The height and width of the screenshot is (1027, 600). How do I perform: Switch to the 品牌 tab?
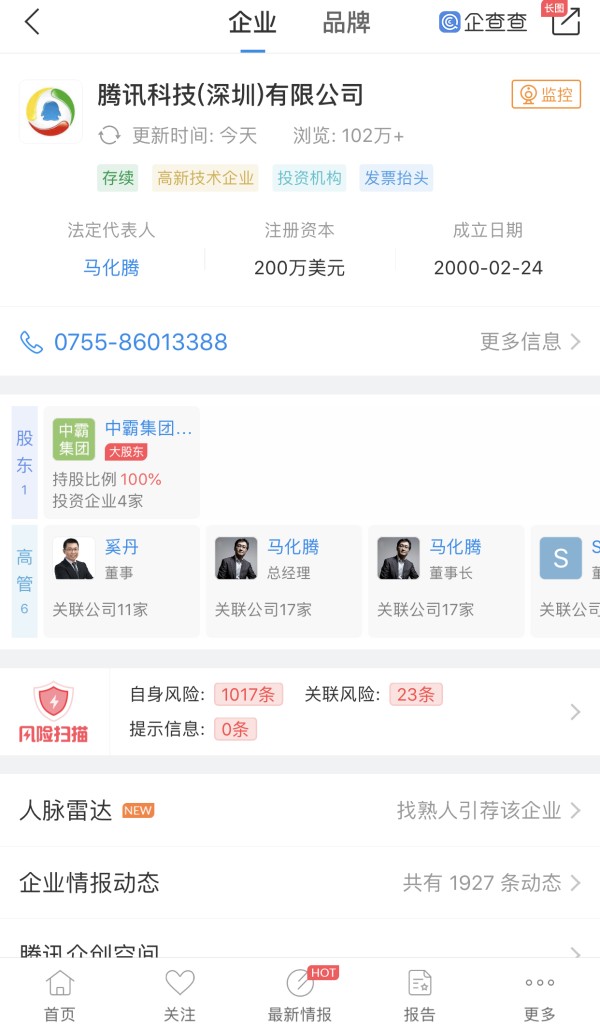tap(346, 23)
